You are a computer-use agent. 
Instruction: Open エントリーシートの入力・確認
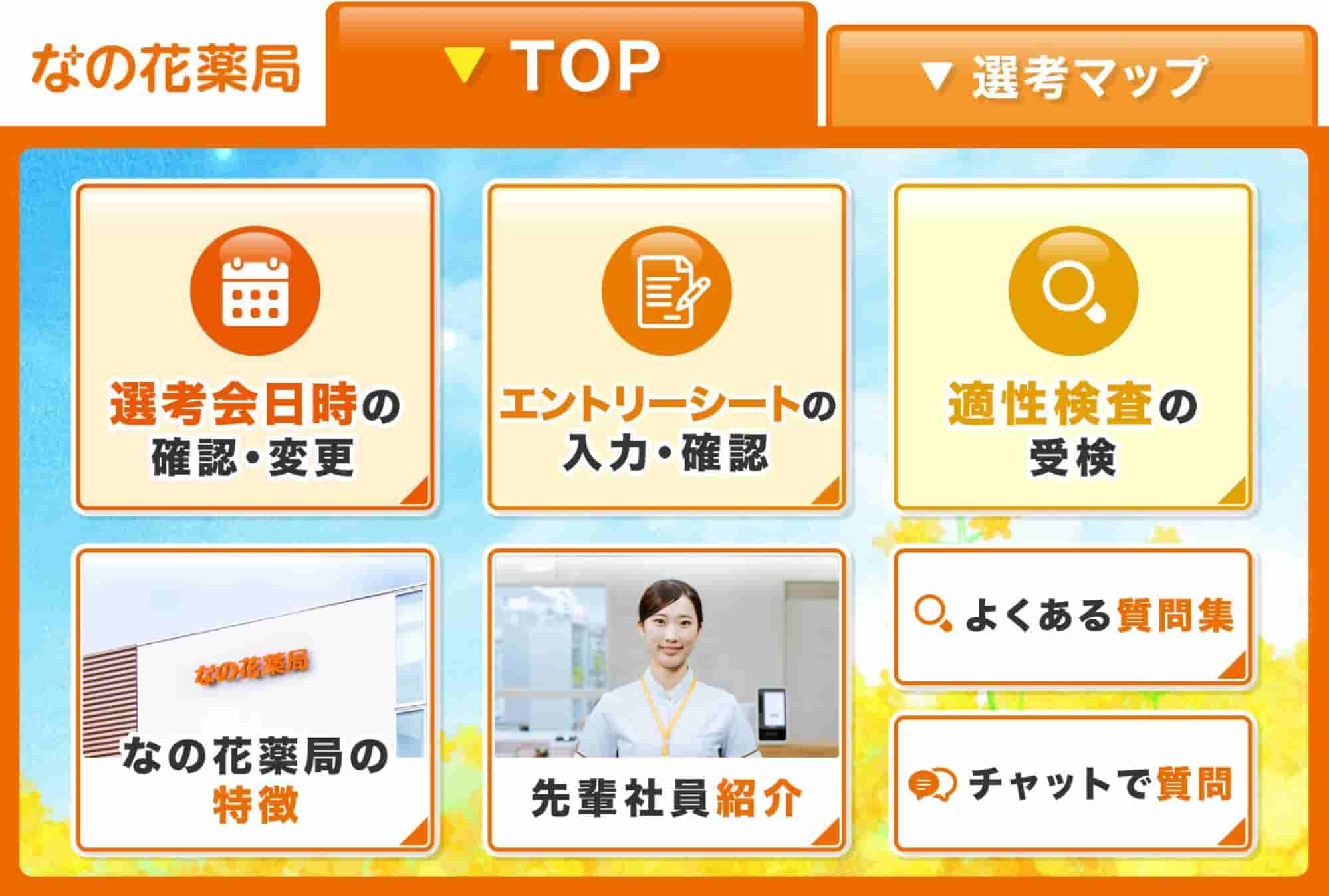666,348
